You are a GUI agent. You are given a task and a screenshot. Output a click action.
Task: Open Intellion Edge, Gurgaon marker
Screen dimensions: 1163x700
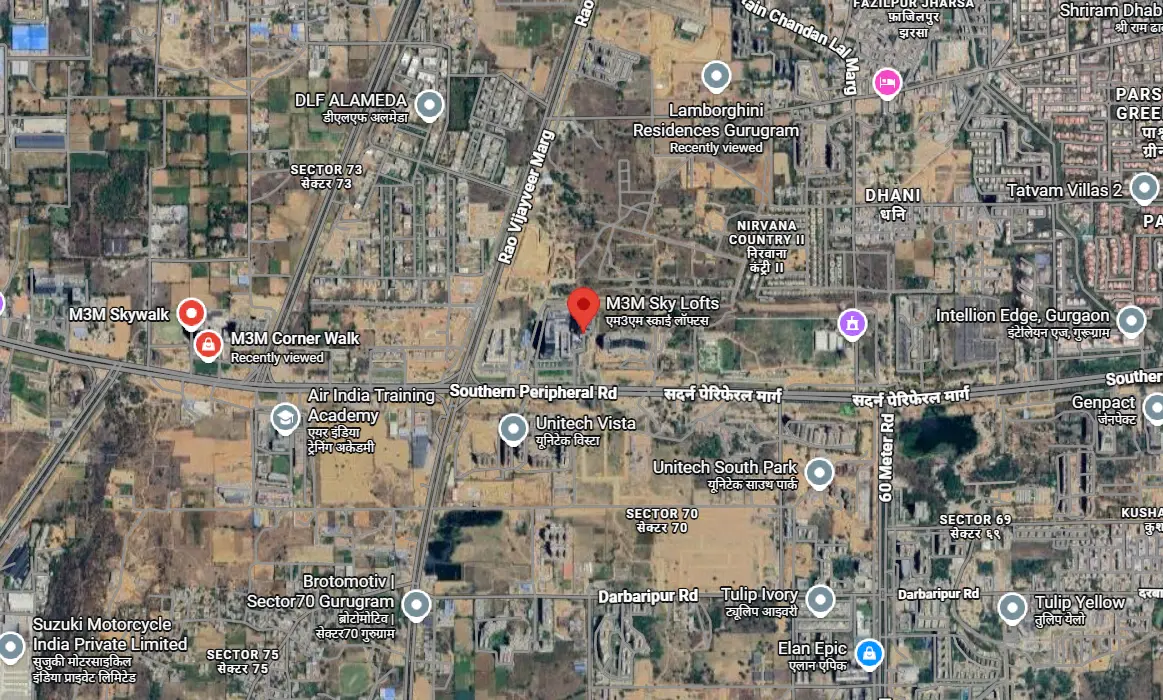[x=1131, y=320]
